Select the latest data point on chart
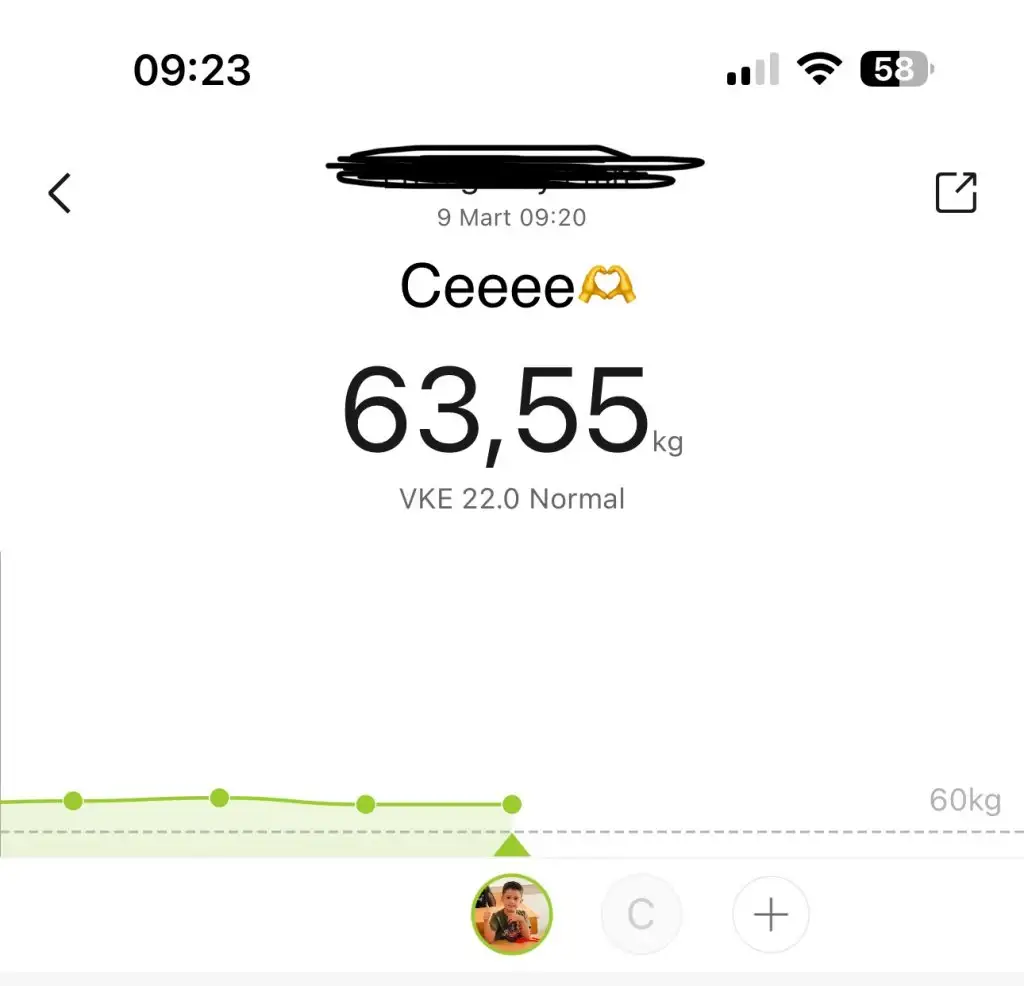This screenshot has width=1024, height=986. (x=512, y=804)
